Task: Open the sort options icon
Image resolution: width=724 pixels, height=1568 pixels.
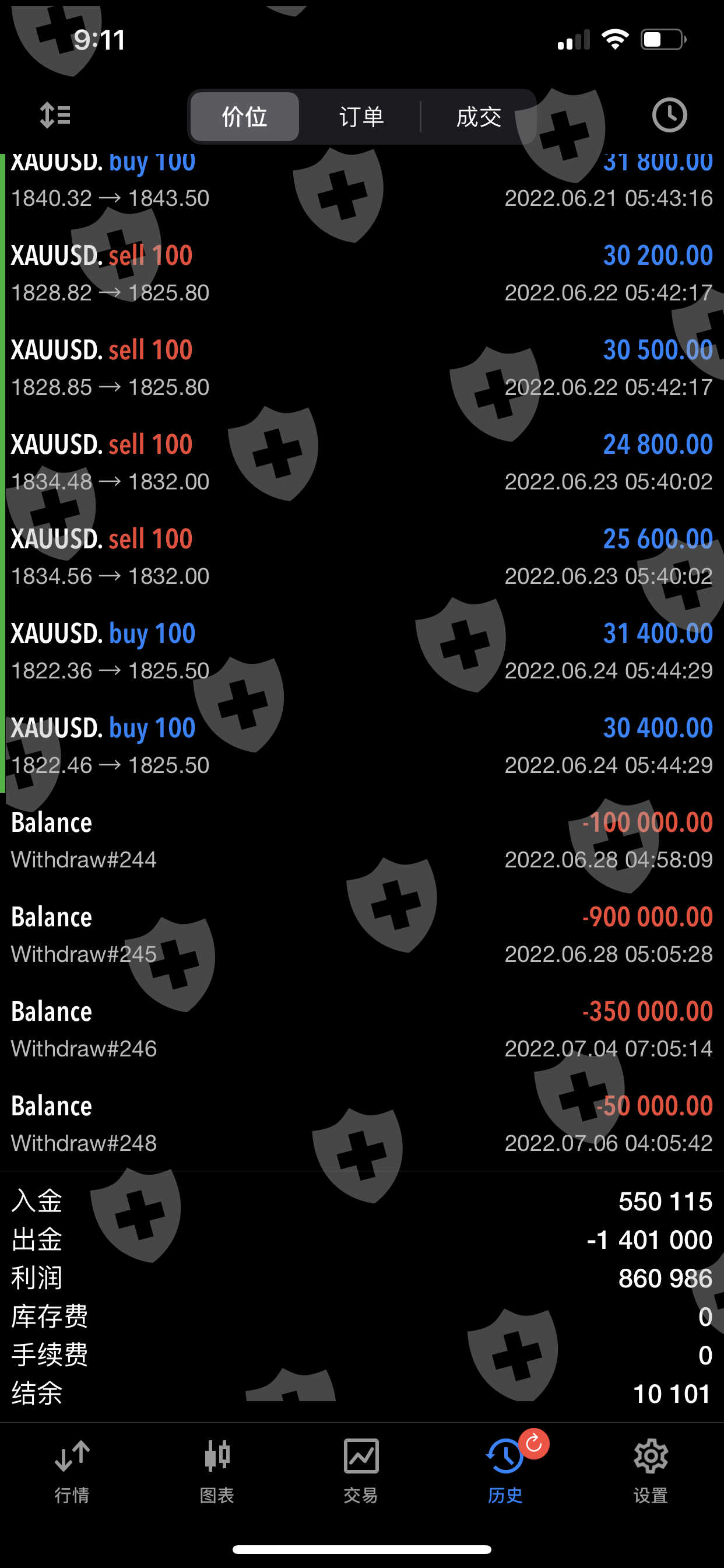Action: [55, 115]
